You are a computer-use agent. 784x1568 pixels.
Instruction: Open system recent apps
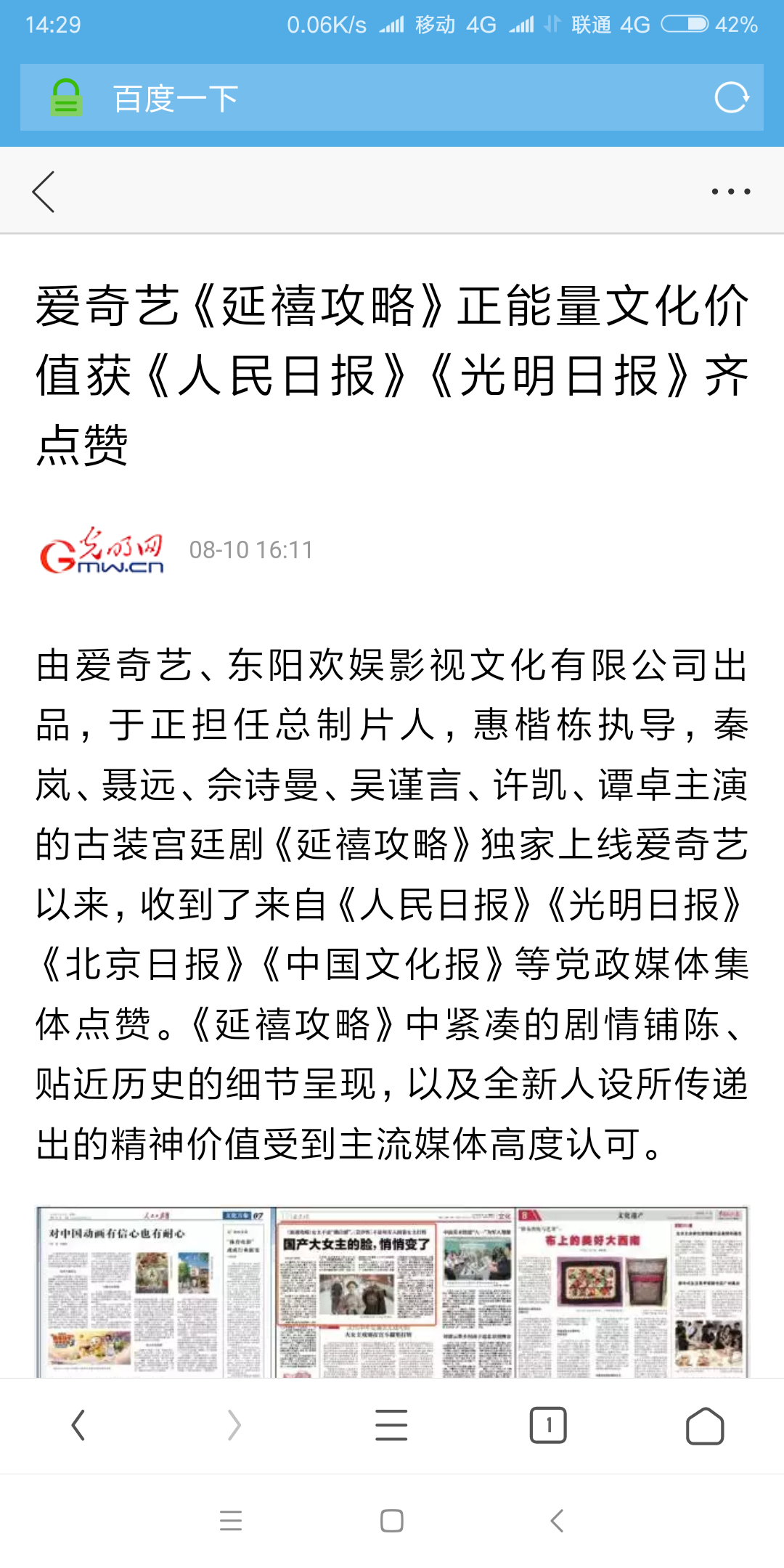[231, 1520]
